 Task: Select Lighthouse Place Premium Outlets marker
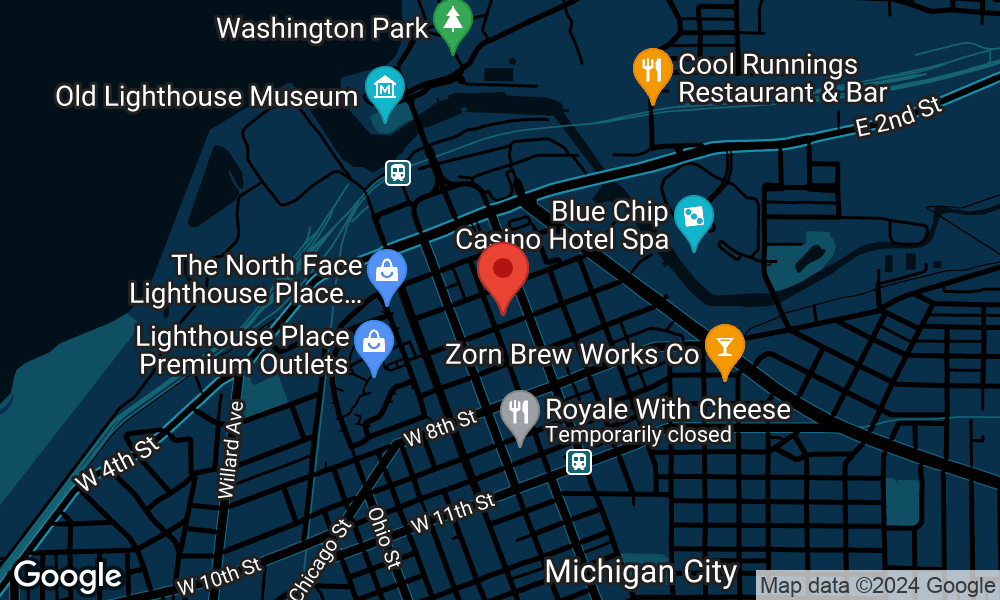click(x=374, y=343)
